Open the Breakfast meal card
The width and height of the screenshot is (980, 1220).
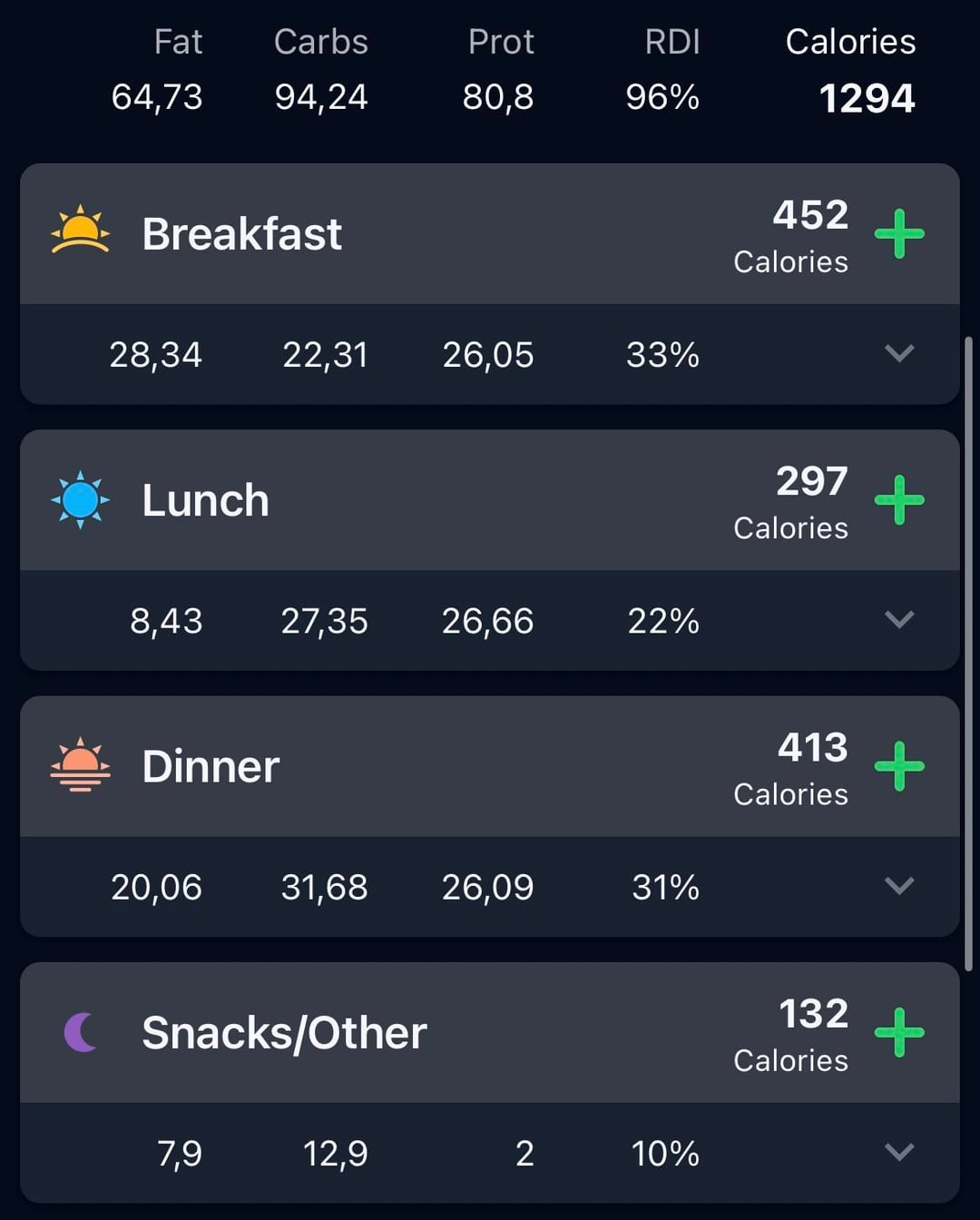pyautogui.click(x=241, y=234)
